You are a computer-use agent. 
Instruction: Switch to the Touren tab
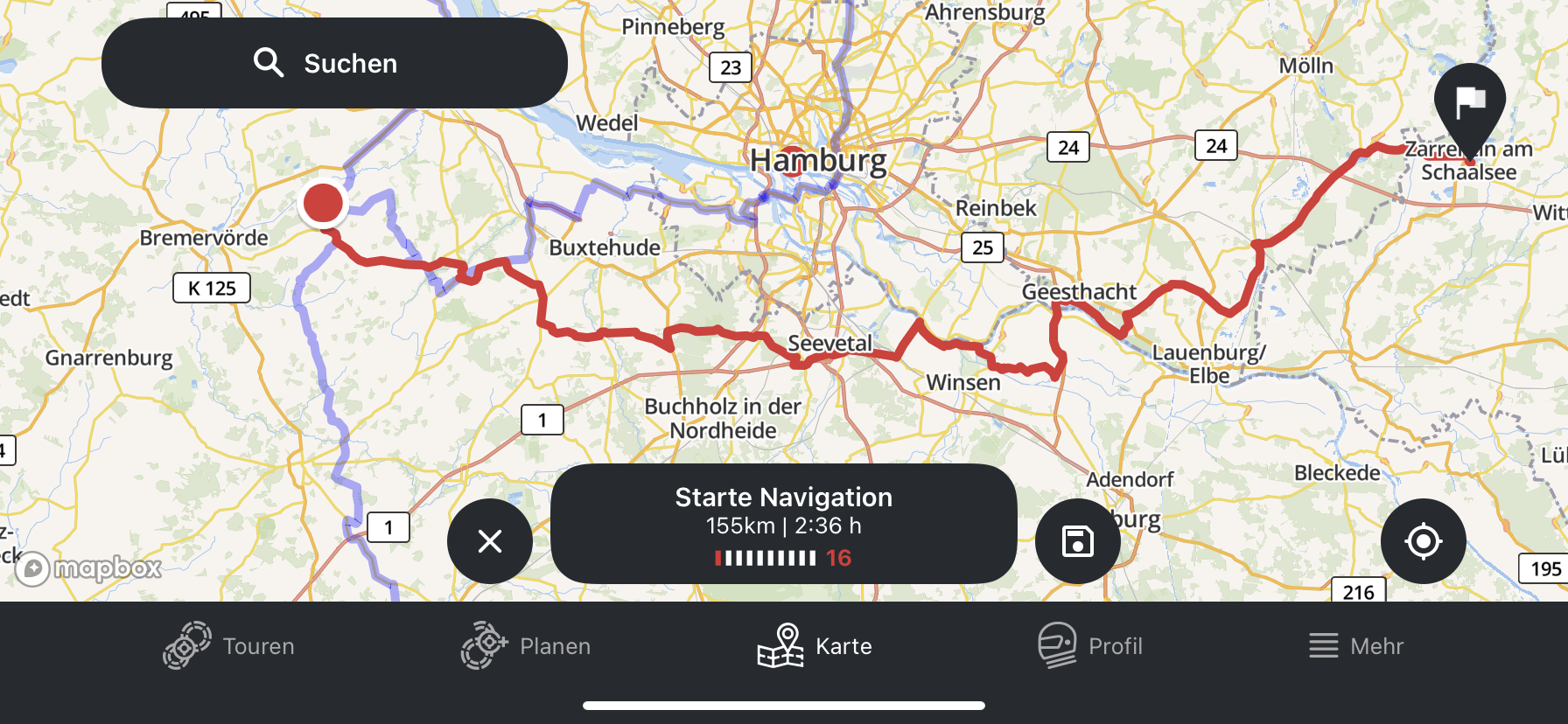click(229, 646)
